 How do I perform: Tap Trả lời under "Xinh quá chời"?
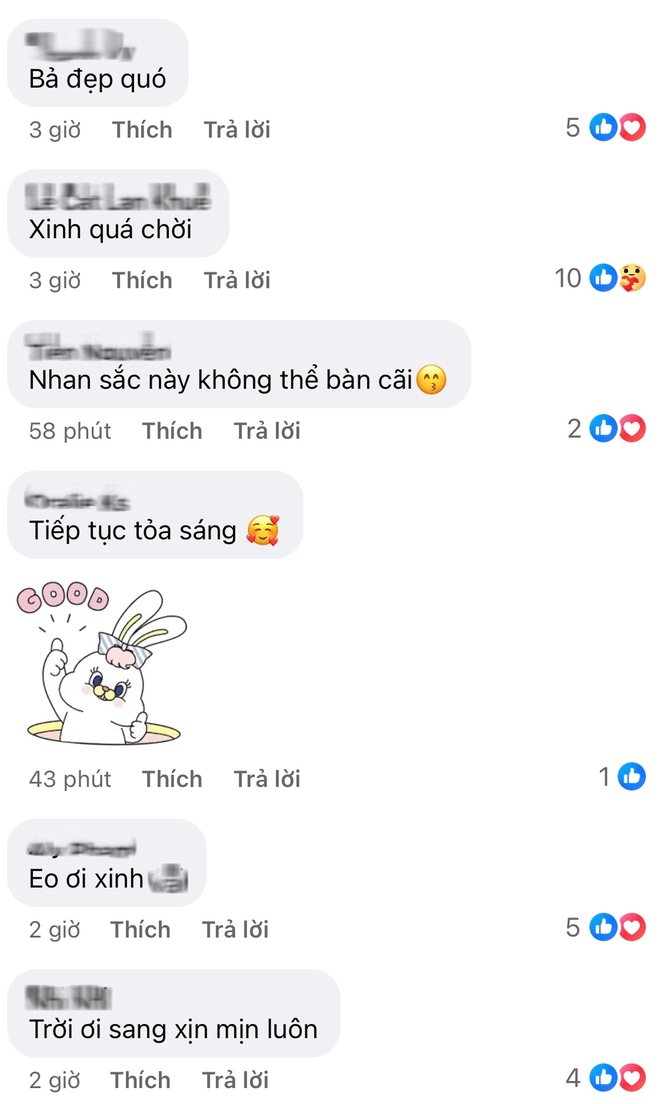coord(237,280)
